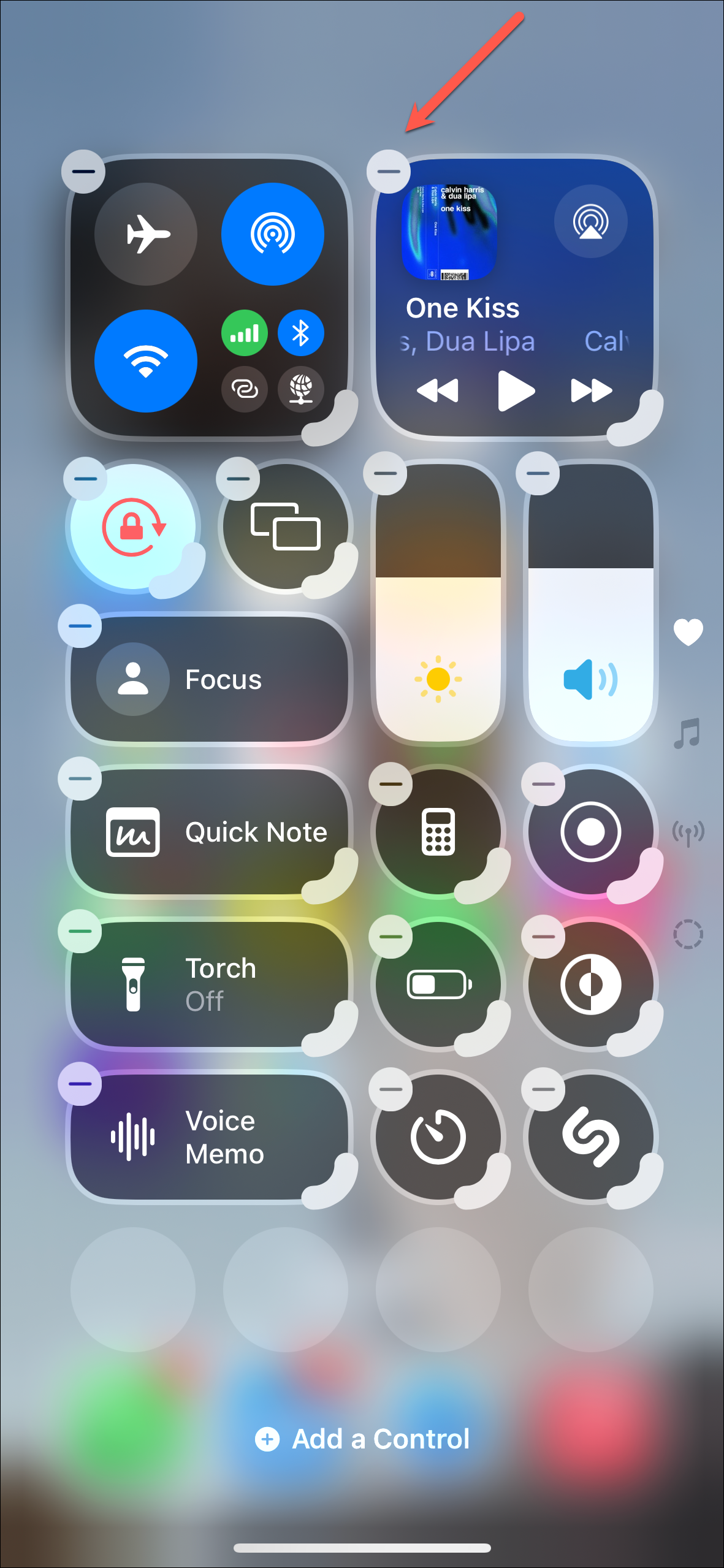Remove the dark mode control

pyautogui.click(x=543, y=937)
